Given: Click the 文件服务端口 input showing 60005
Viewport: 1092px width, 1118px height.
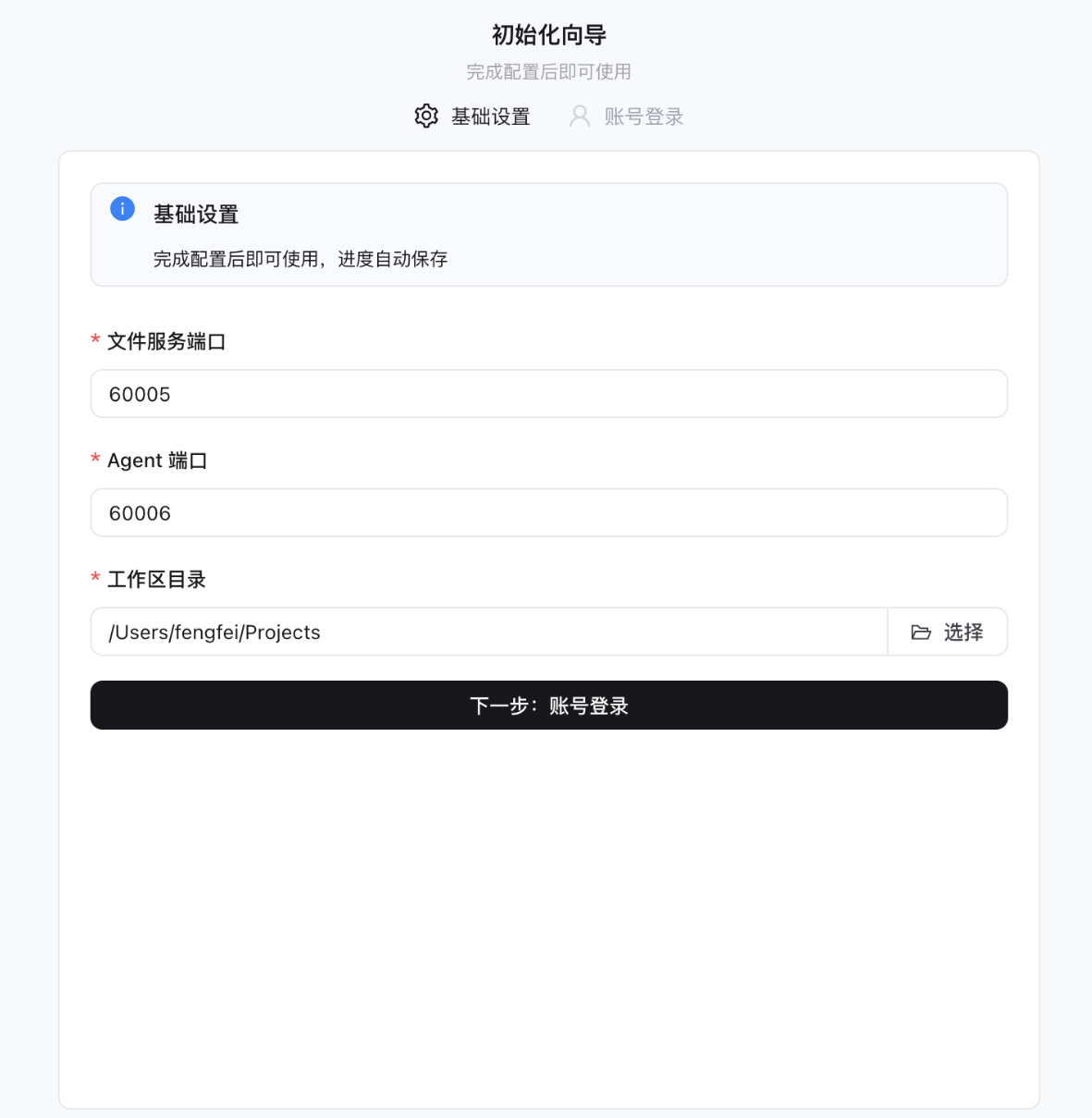Looking at the screenshot, I should coord(548,394).
